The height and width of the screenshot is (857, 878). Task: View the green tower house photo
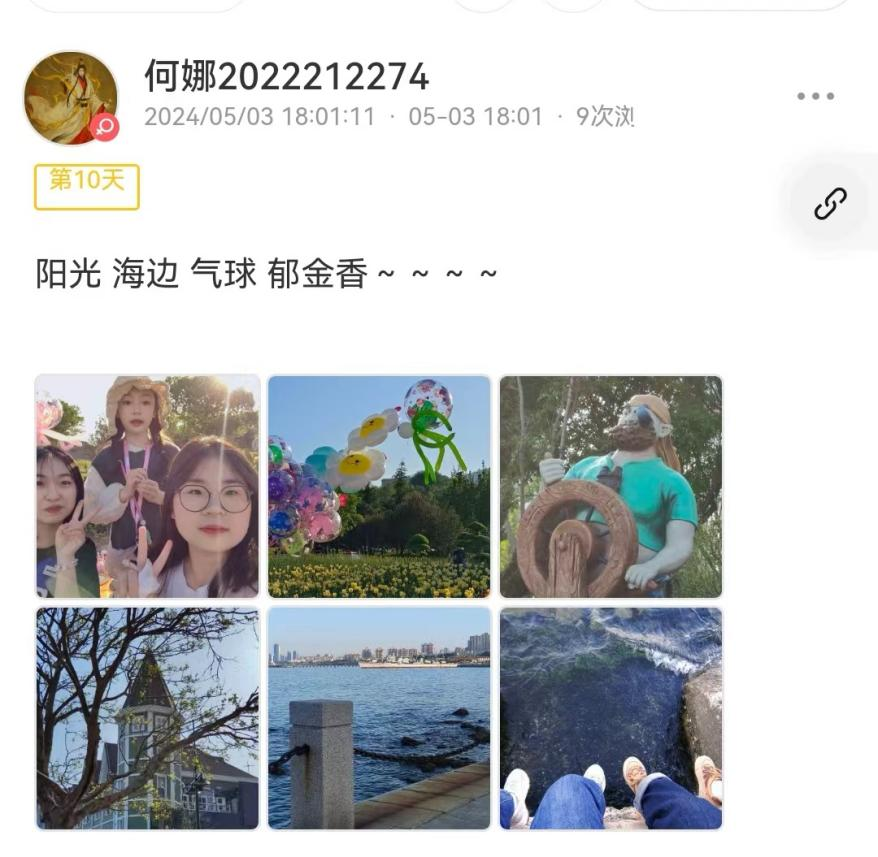coord(148,718)
